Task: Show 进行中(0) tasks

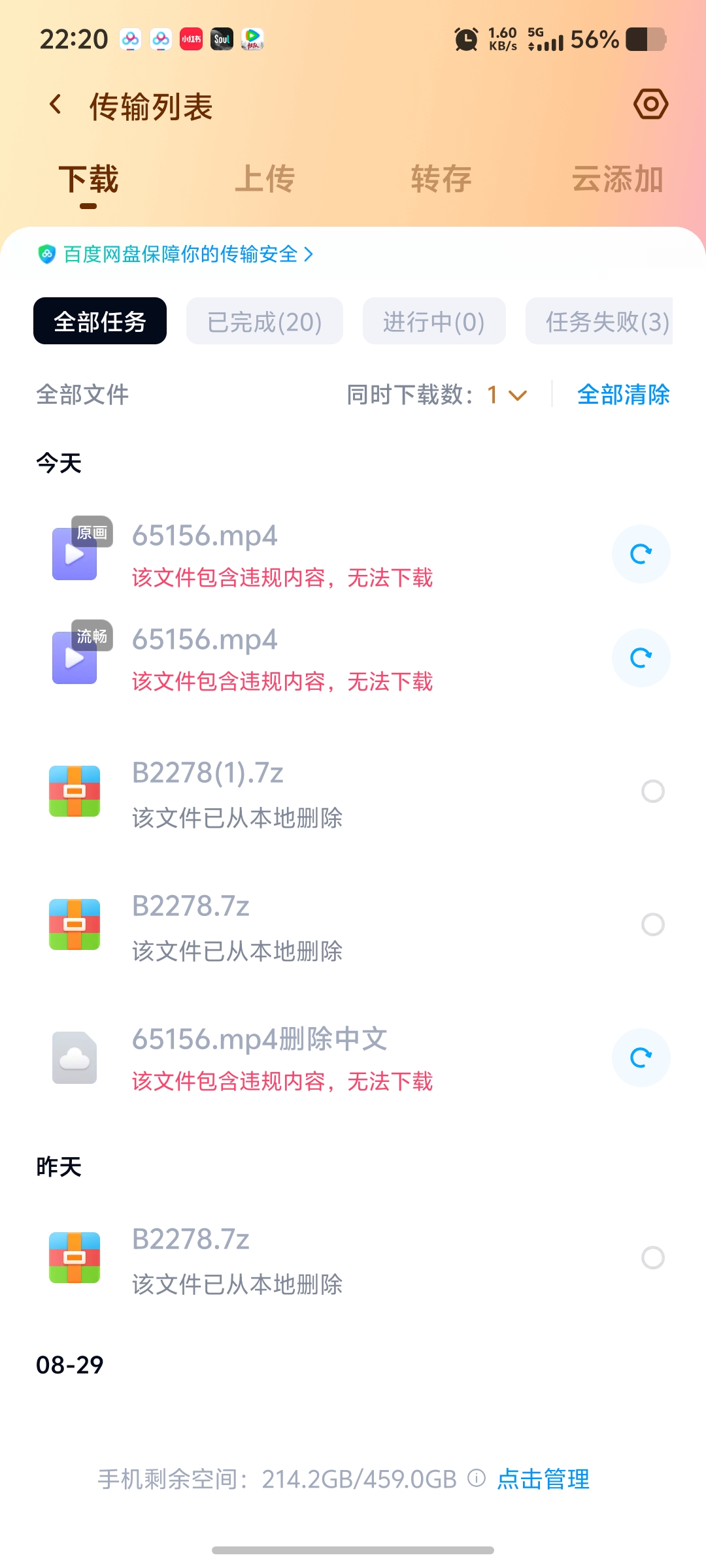Action: click(434, 321)
